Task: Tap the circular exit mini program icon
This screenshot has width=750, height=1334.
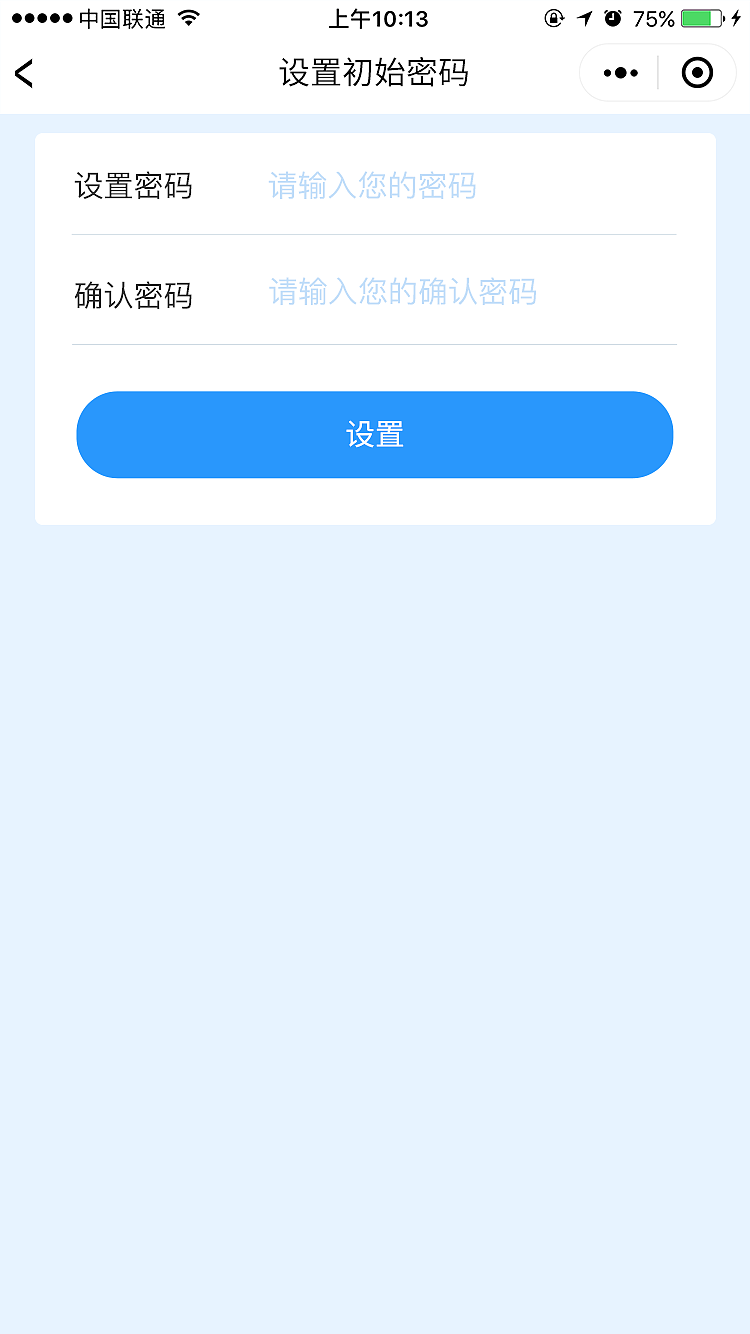Action: coord(697,72)
